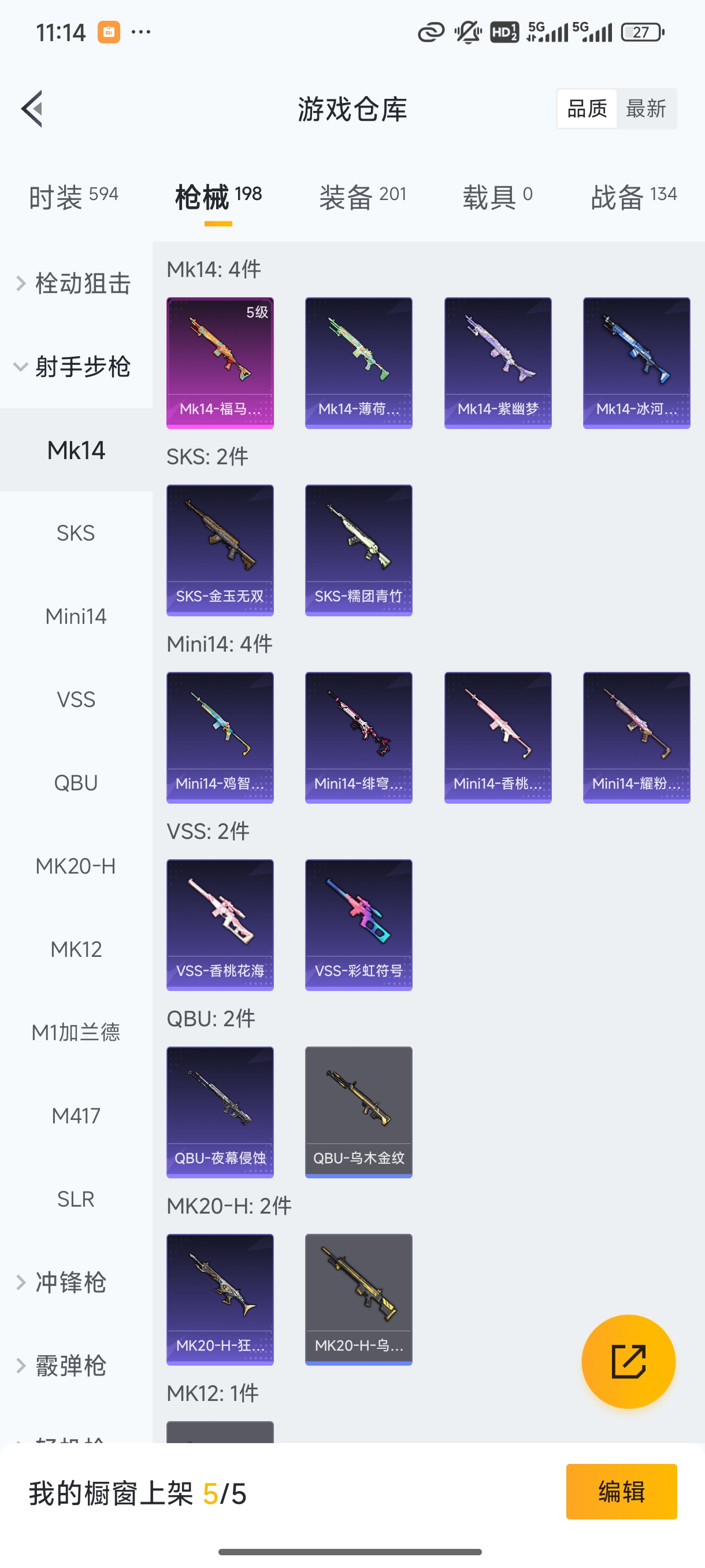Open the Mk14-福马 level 5 skin
Screen dimensions: 705x1568
220,363
